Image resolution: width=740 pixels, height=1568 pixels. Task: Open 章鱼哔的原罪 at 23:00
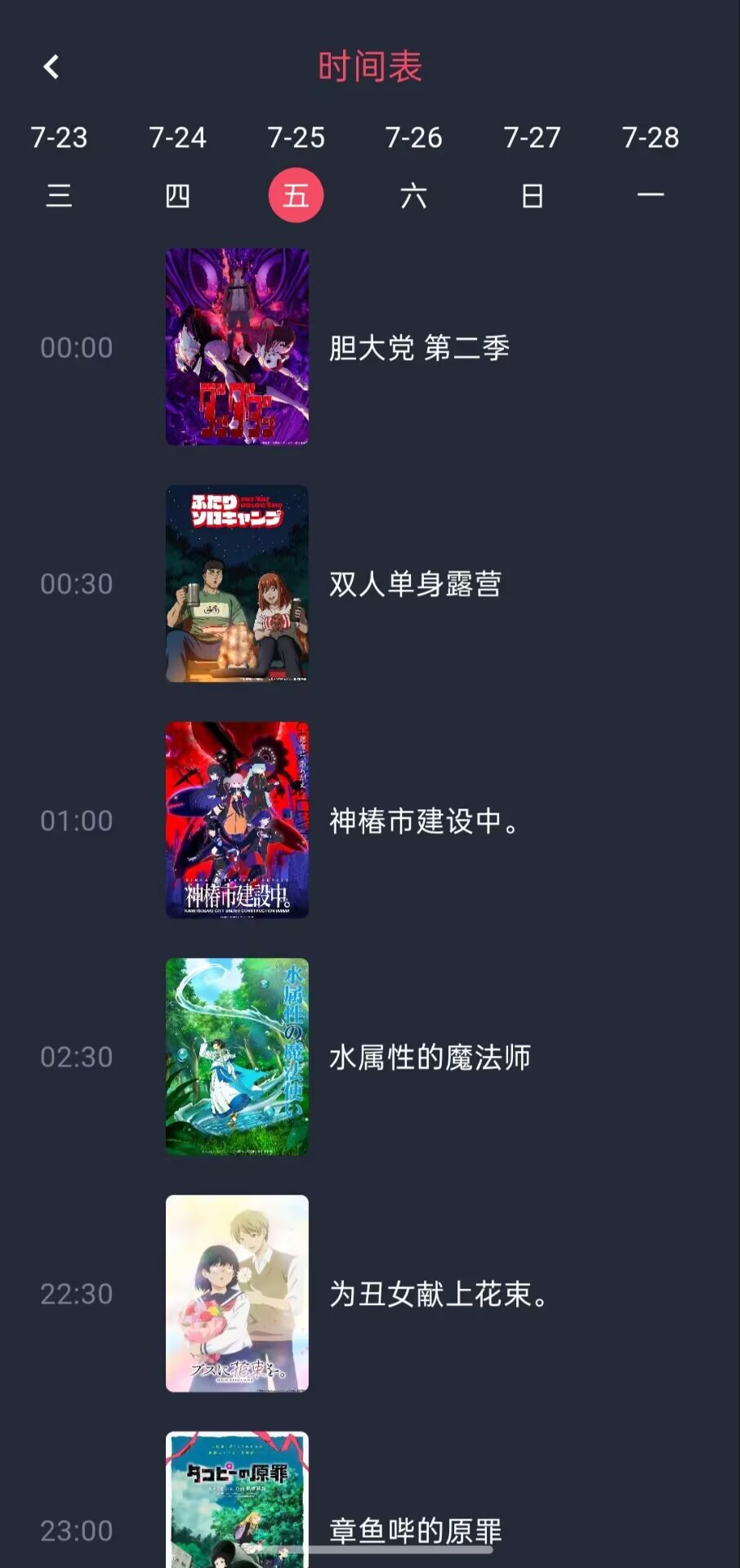pyautogui.click(x=415, y=1529)
